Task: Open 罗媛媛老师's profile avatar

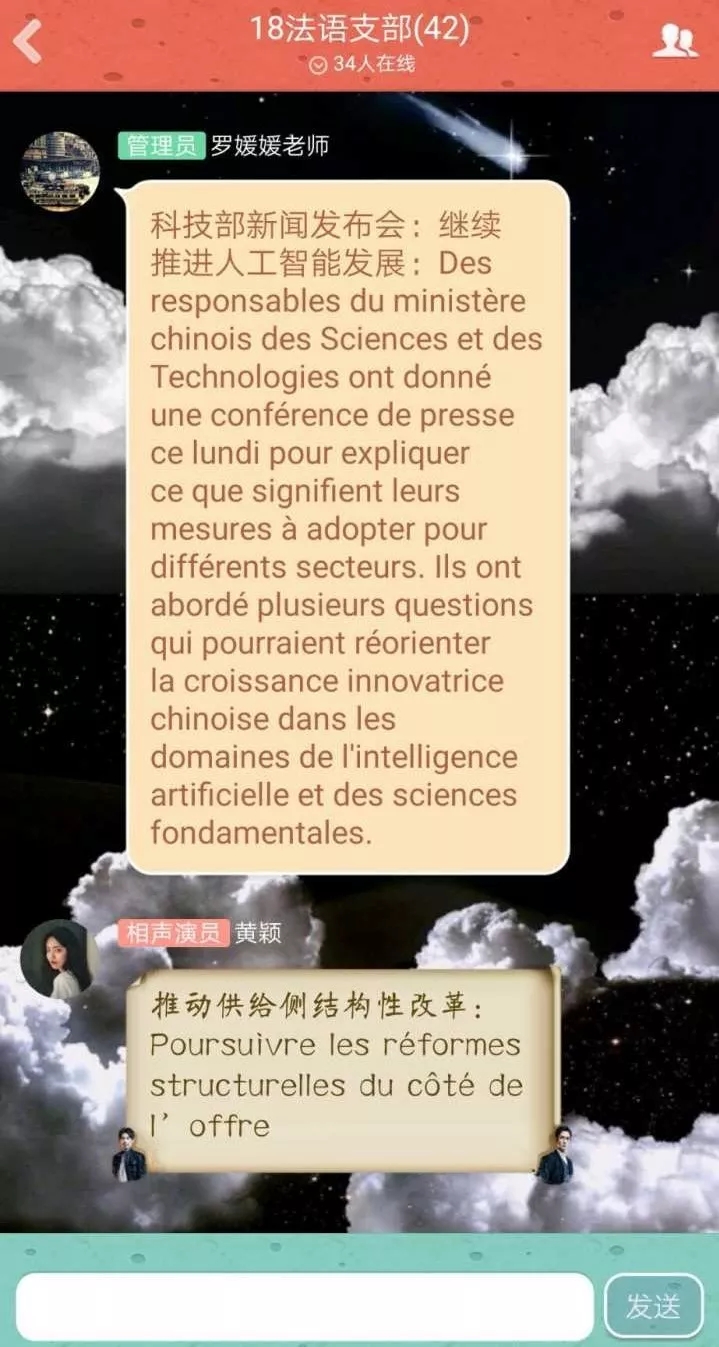Action: (60, 171)
